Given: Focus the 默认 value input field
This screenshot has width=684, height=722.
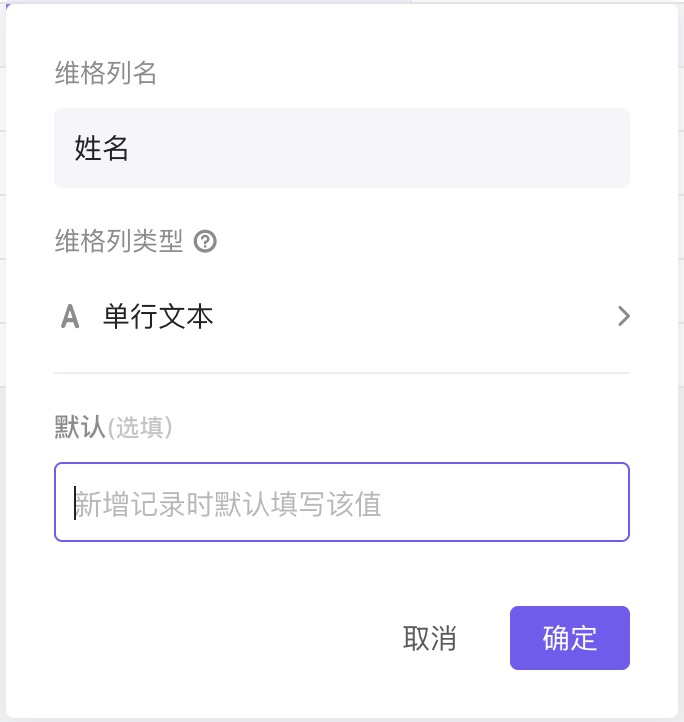Looking at the screenshot, I should pyautogui.click(x=341, y=502).
